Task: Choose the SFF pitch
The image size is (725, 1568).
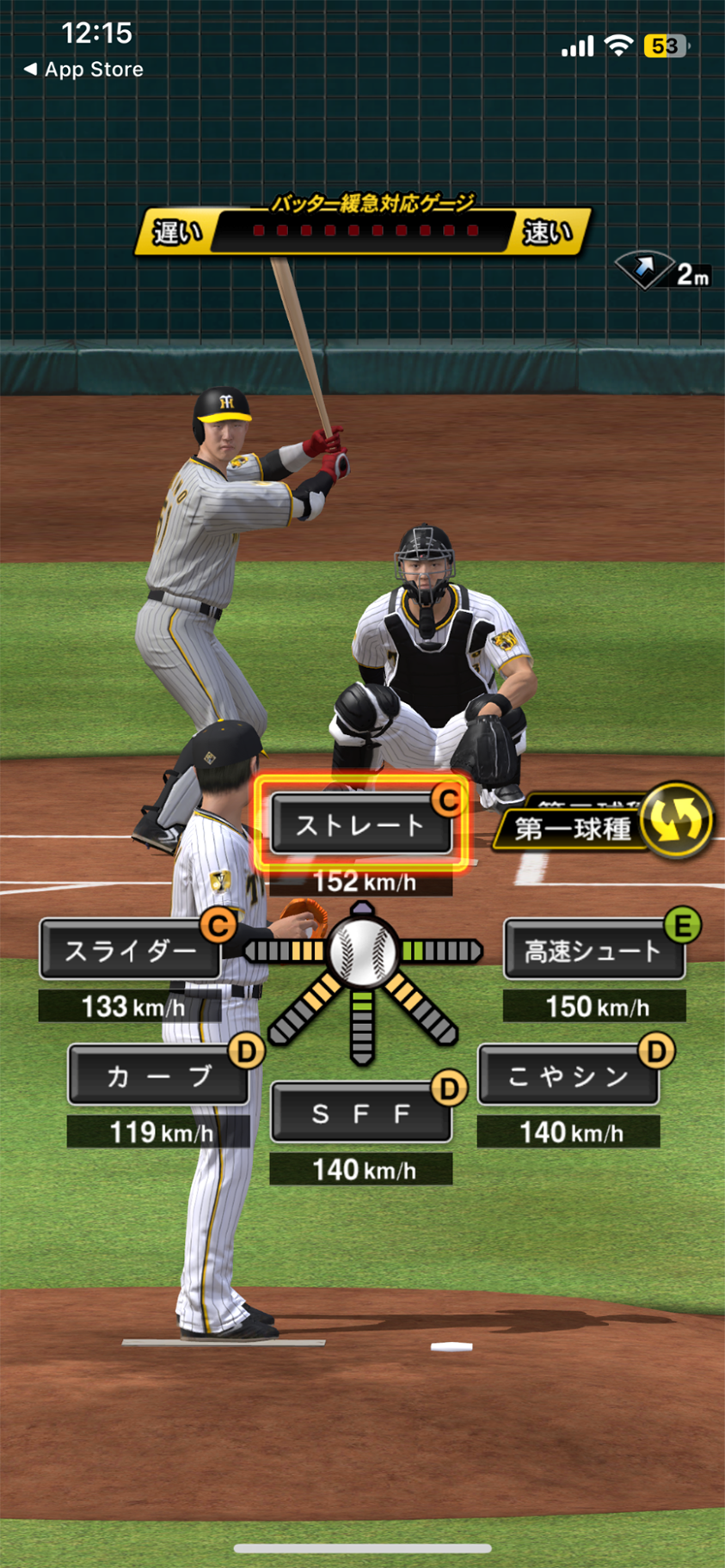Action: [x=360, y=1114]
